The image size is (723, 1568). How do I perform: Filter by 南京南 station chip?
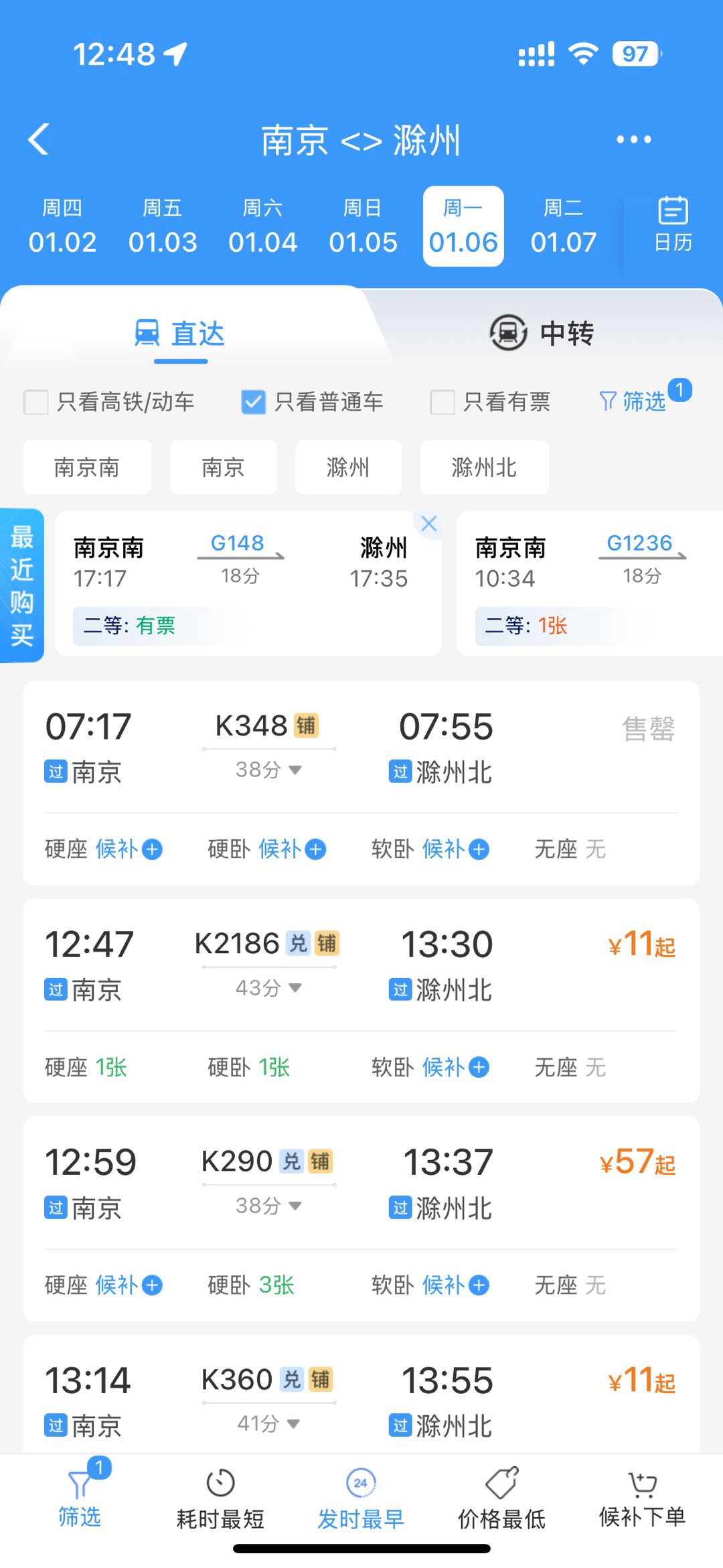pyautogui.click(x=87, y=467)
